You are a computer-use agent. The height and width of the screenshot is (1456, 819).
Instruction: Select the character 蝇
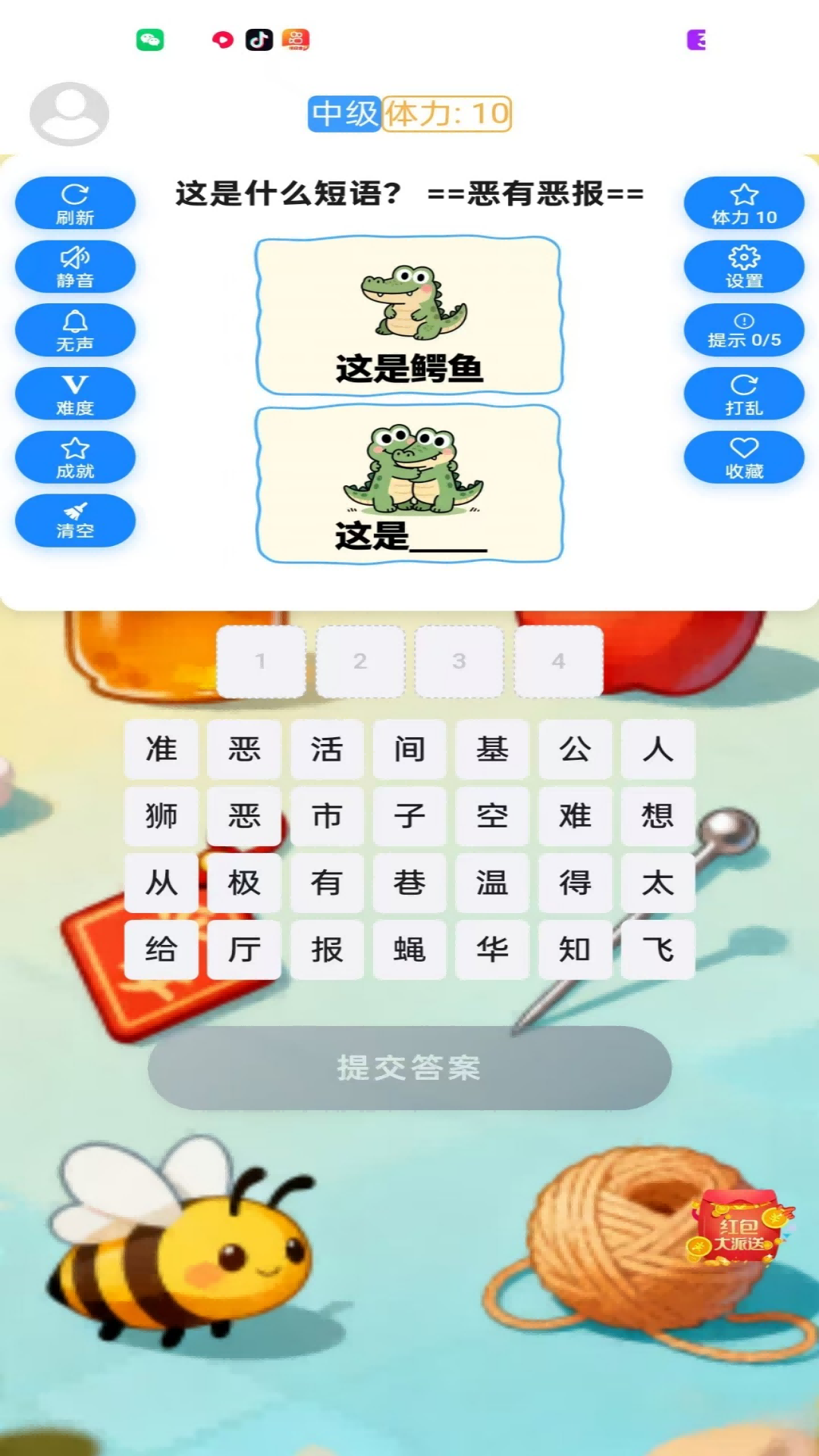click(409, 949)
